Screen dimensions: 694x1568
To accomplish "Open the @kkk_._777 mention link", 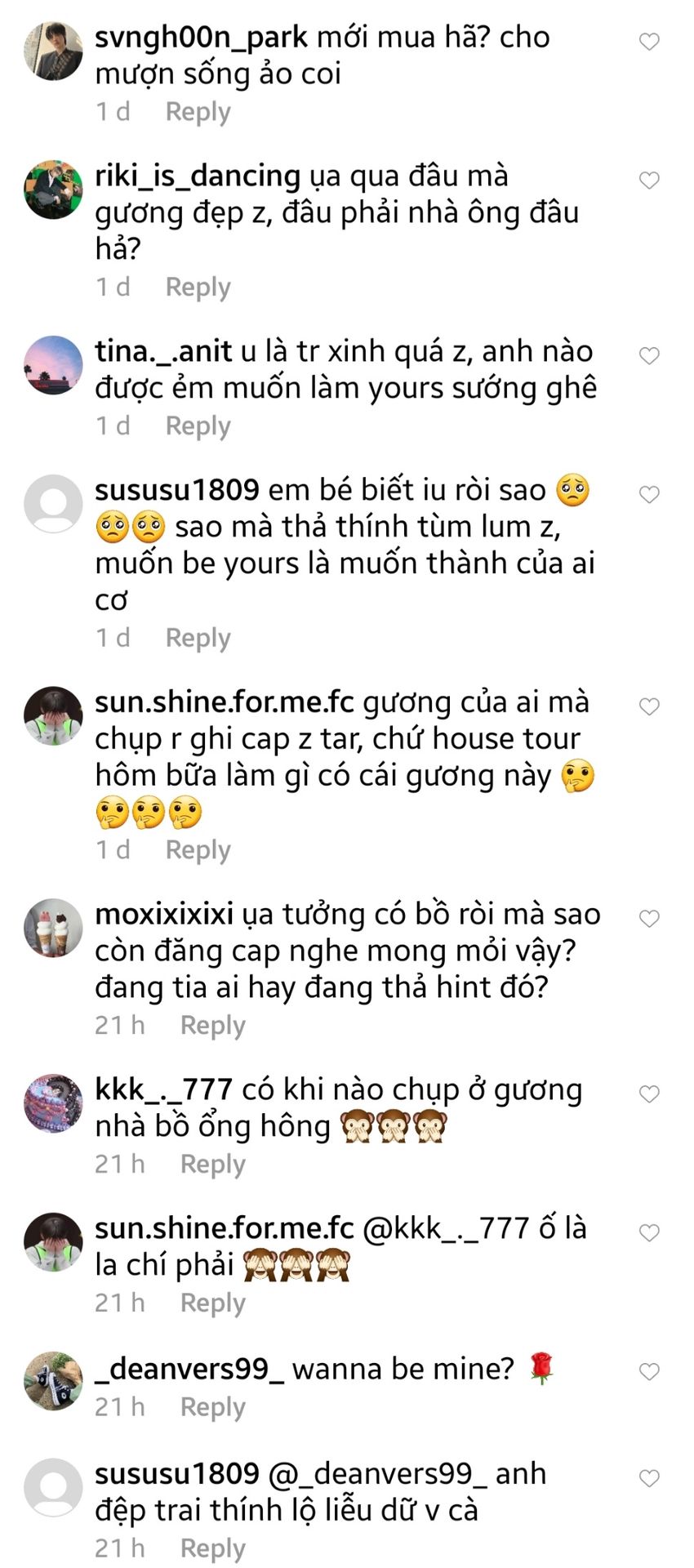I will [446, 1228].
